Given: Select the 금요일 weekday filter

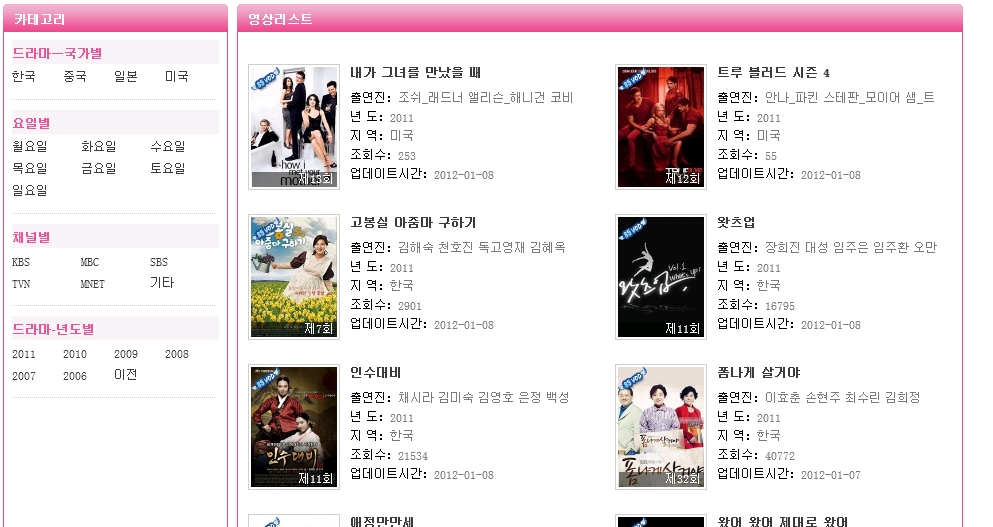Looking at the screenshot, I should point(99,168).
